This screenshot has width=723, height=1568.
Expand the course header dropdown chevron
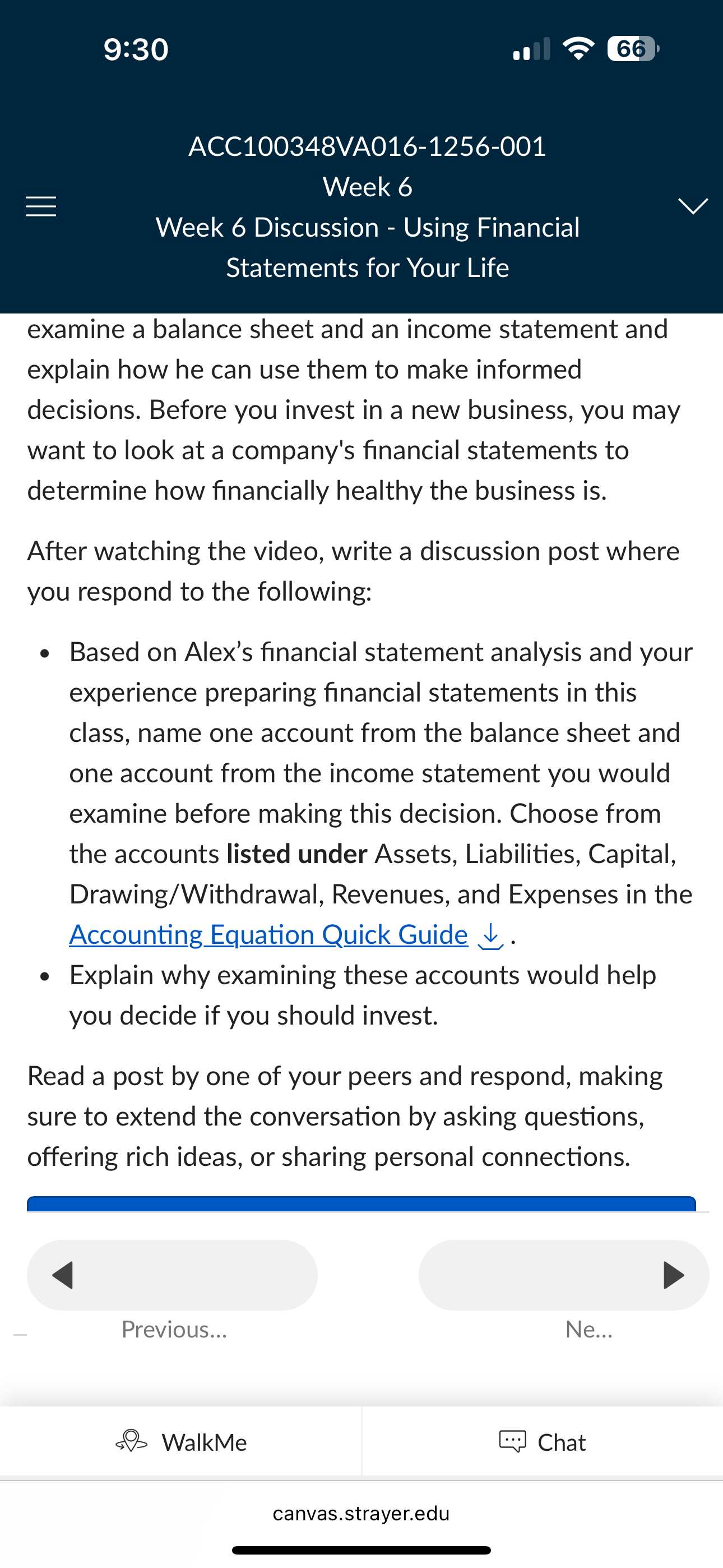(x=693, y=206)
